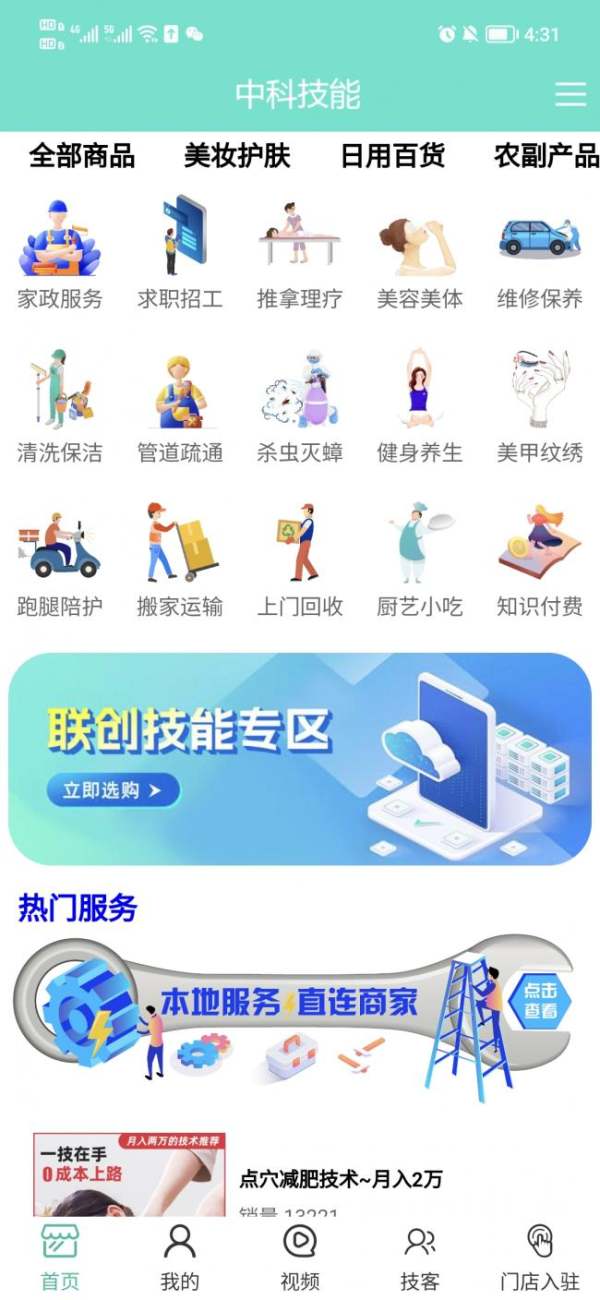Switch to the 美妆护肤 category tab
This screenshot has width=600, height=1300.
coord(237,156)
